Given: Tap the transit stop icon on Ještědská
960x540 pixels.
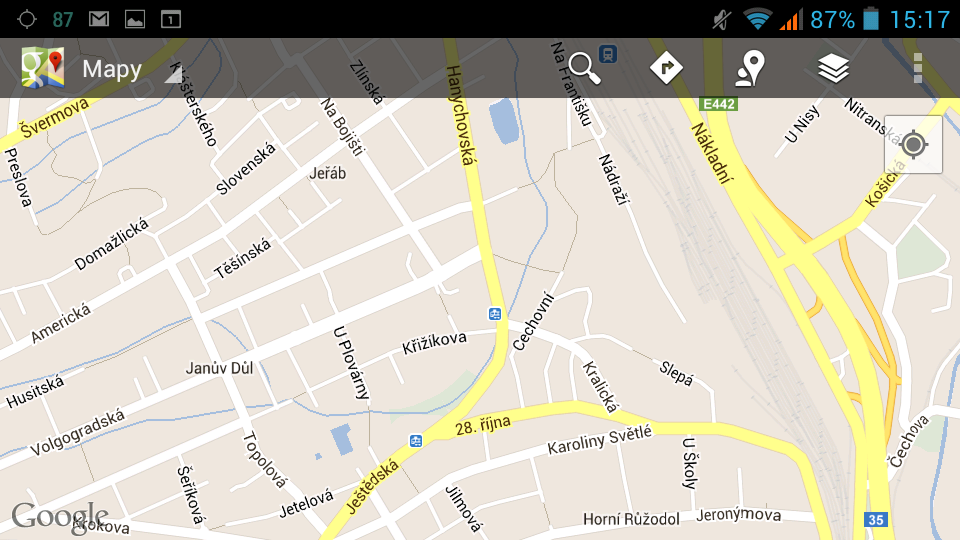Looking at the screenshot, I should 416,441.
